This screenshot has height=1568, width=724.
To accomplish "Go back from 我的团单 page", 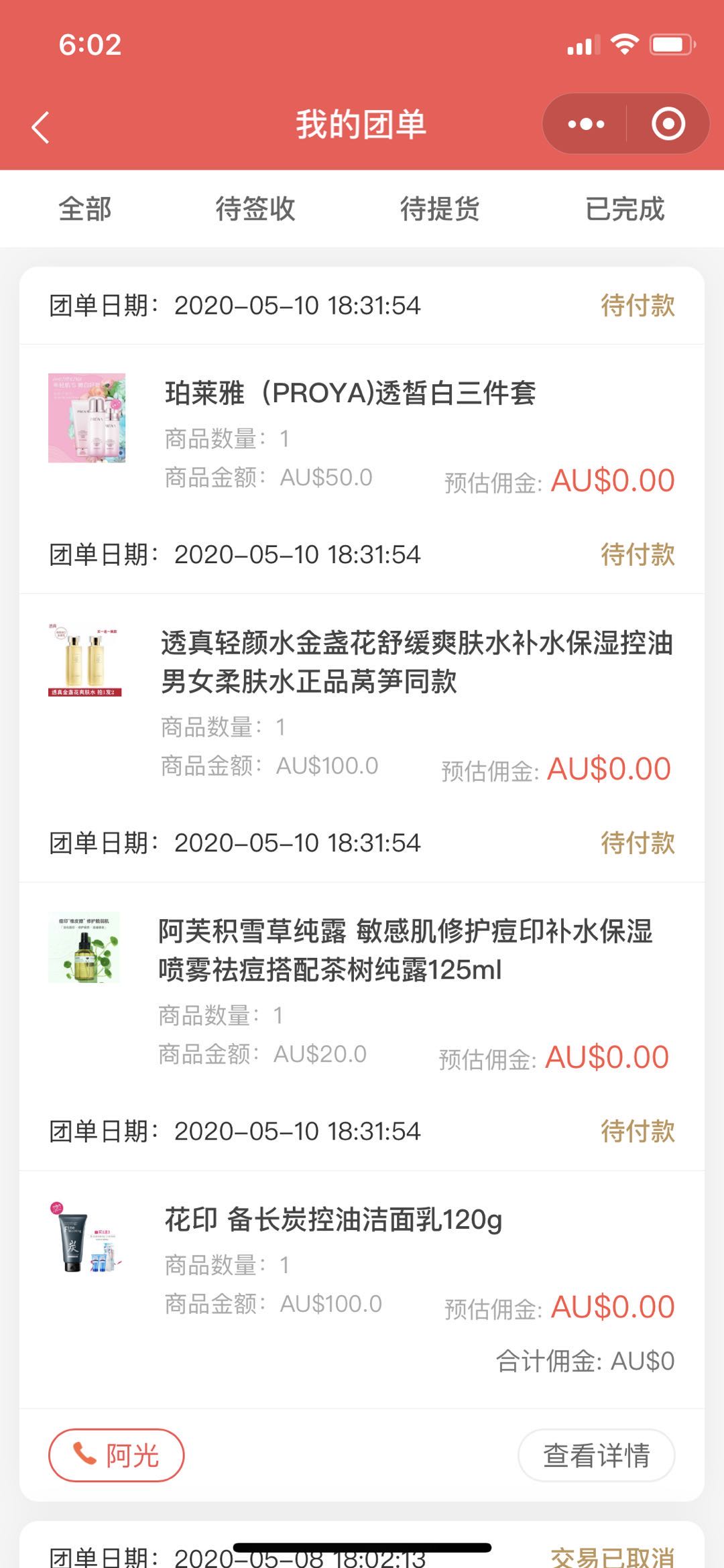I will pos(41,127).
